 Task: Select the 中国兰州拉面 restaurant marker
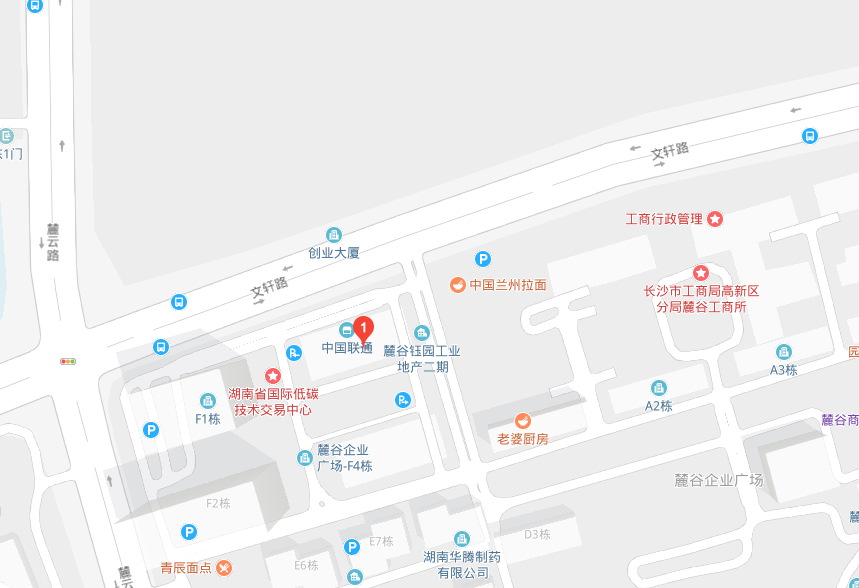point(458,285)
